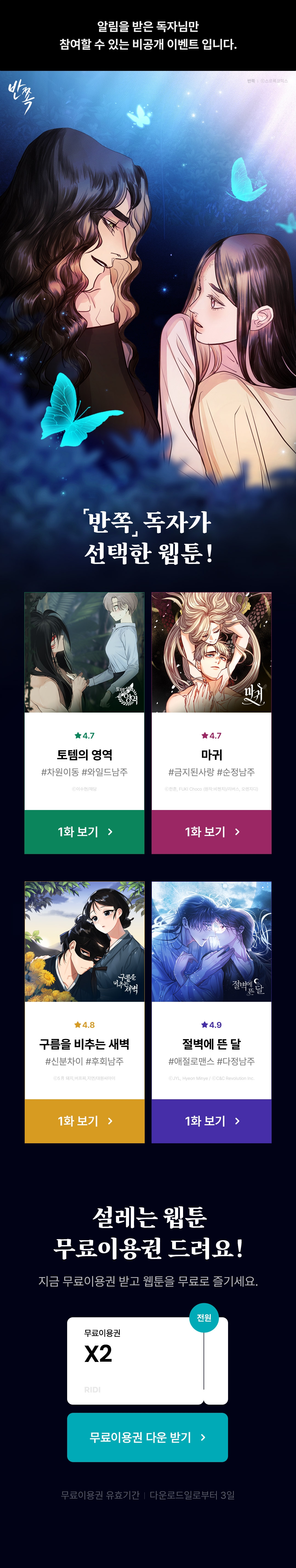
Task: Open the 절벽에 뜬 달 cover
Action: tap(211, 941)
